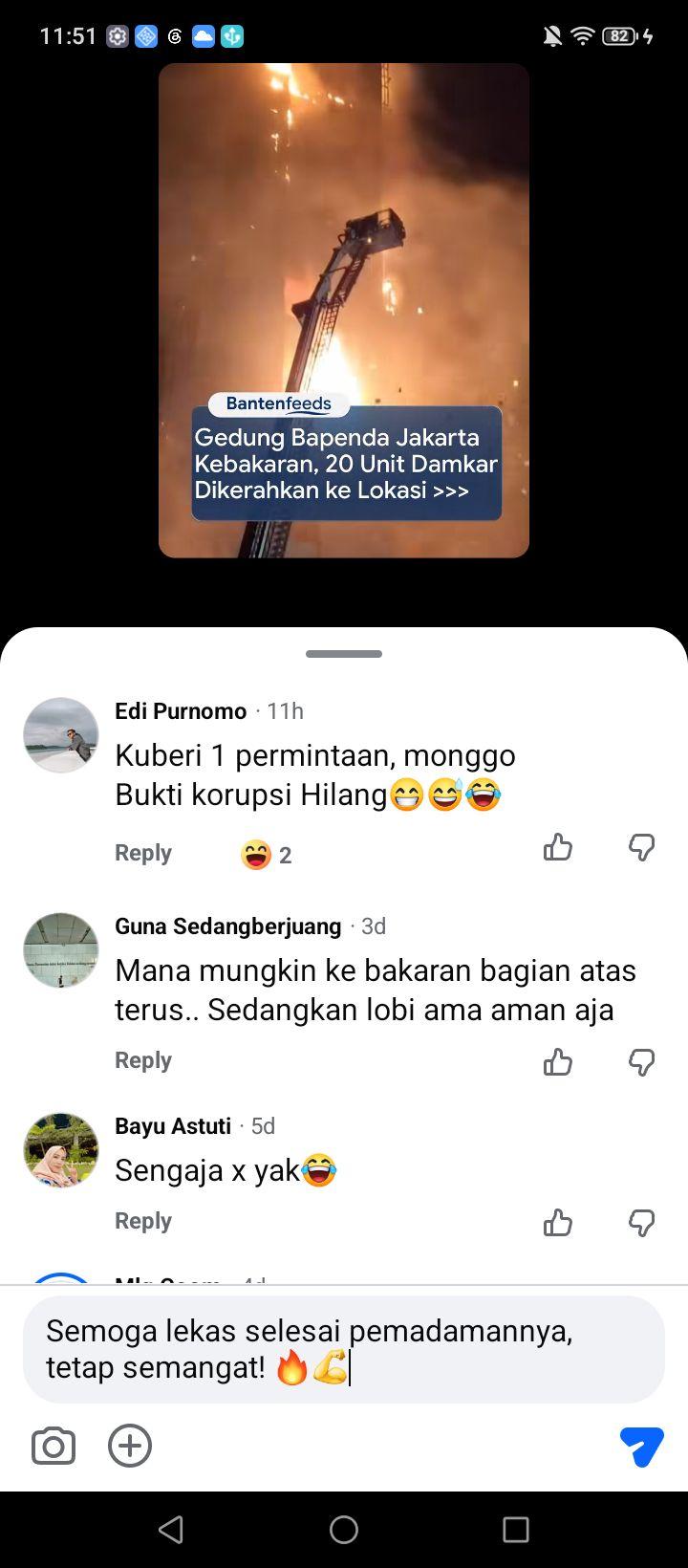Dislike Edi Purnomo's comment
This screenshot has height=1568, width=688.
[x=642, y=847]
